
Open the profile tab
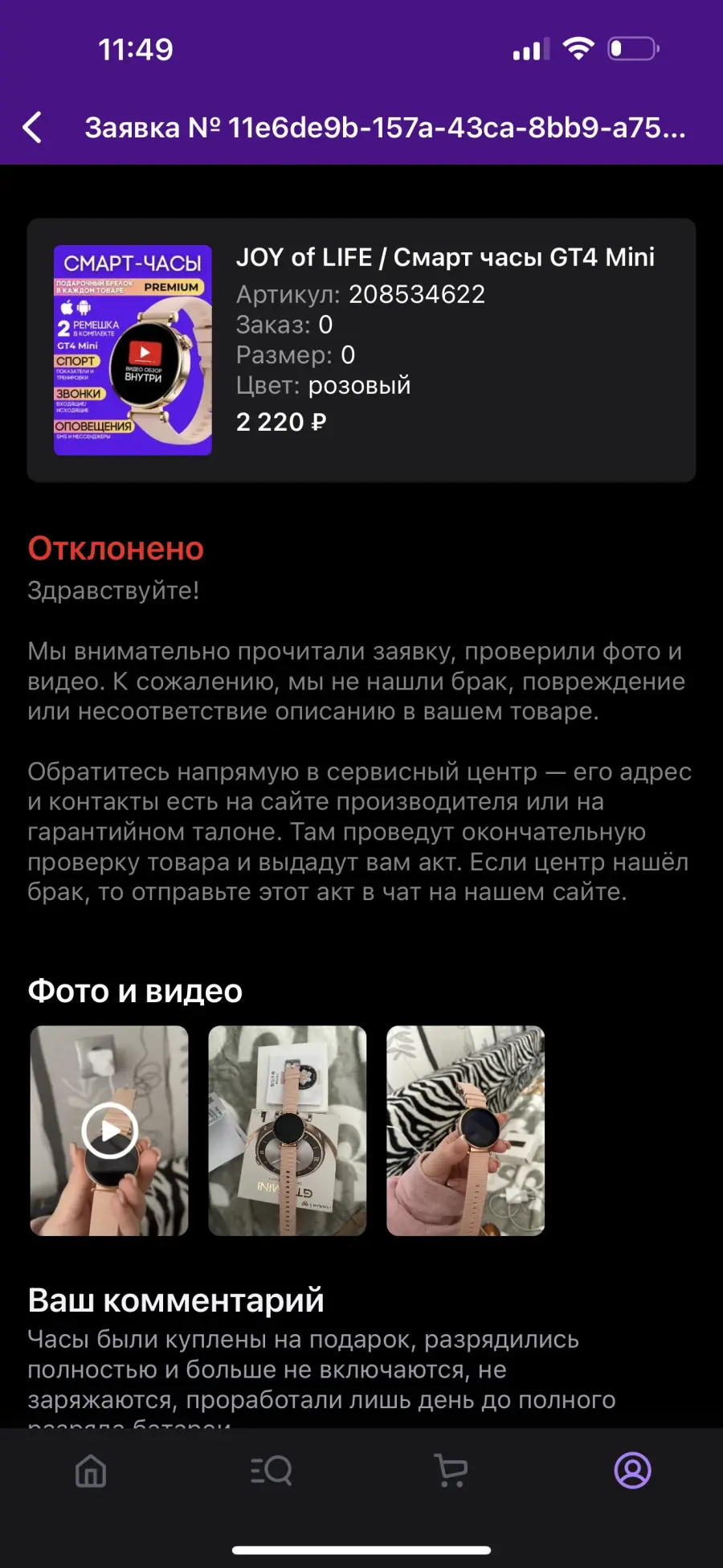pyautogui.click(x=633, y=1471)
